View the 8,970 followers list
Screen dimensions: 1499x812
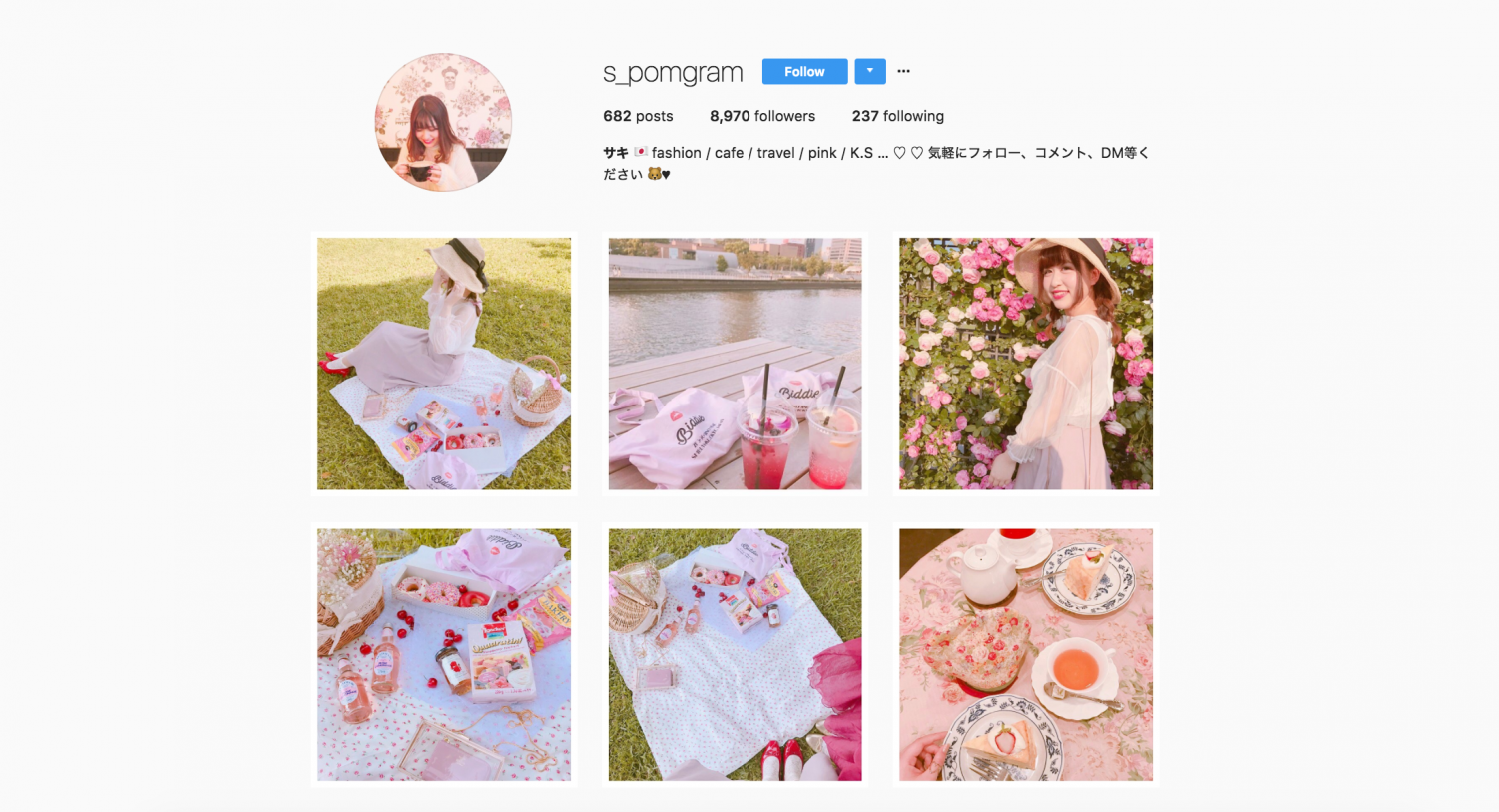point(761,116)
